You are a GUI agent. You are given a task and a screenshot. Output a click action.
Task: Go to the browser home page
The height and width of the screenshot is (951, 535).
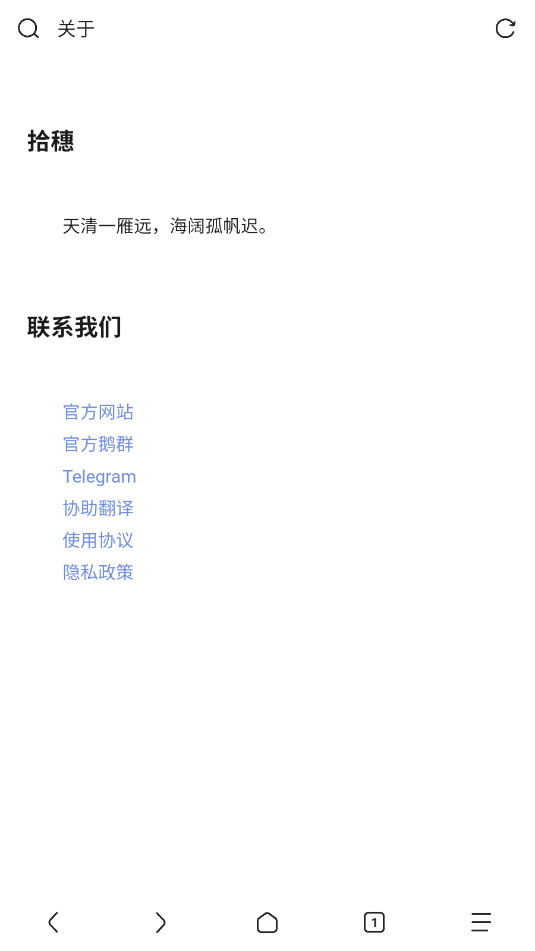click(x=267, y=922)
